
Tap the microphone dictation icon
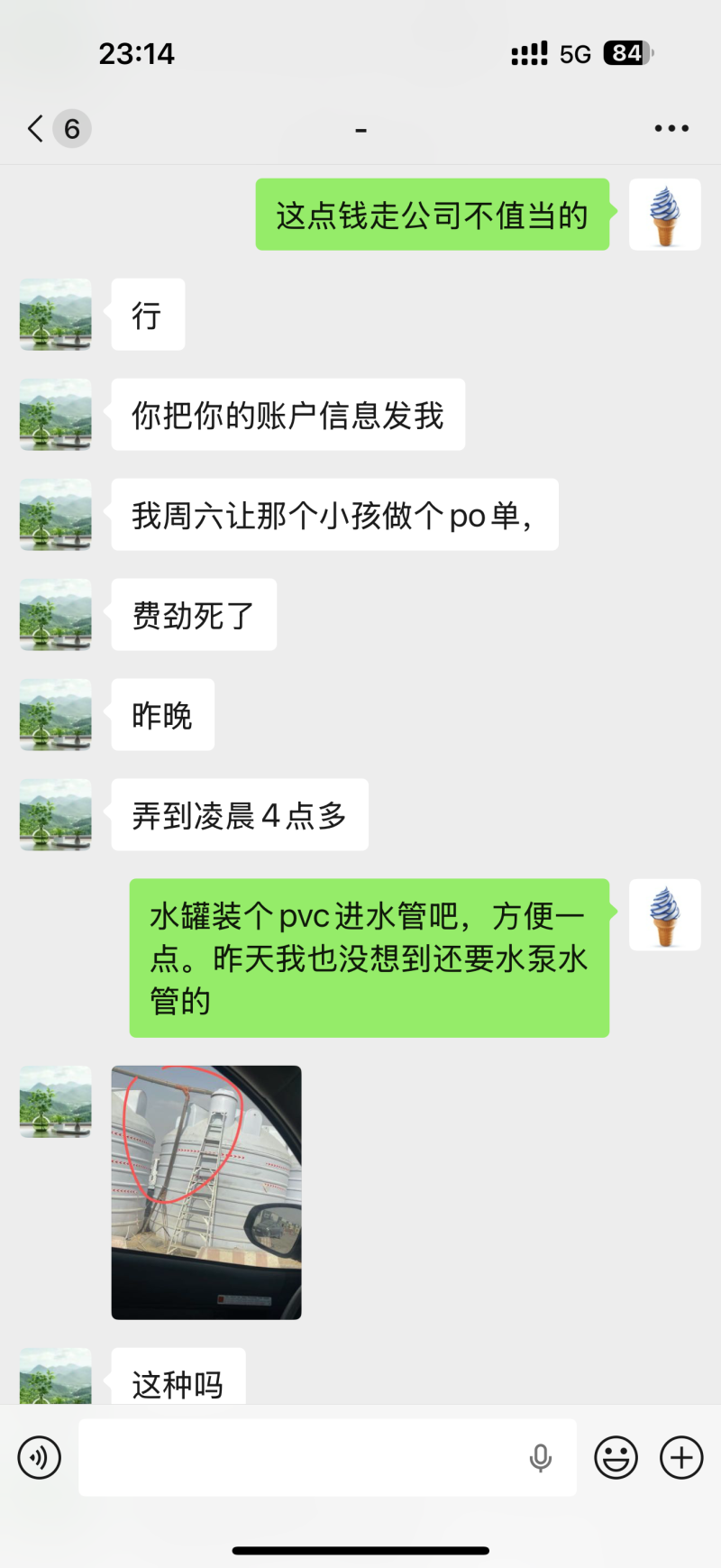click(540, 1458)
